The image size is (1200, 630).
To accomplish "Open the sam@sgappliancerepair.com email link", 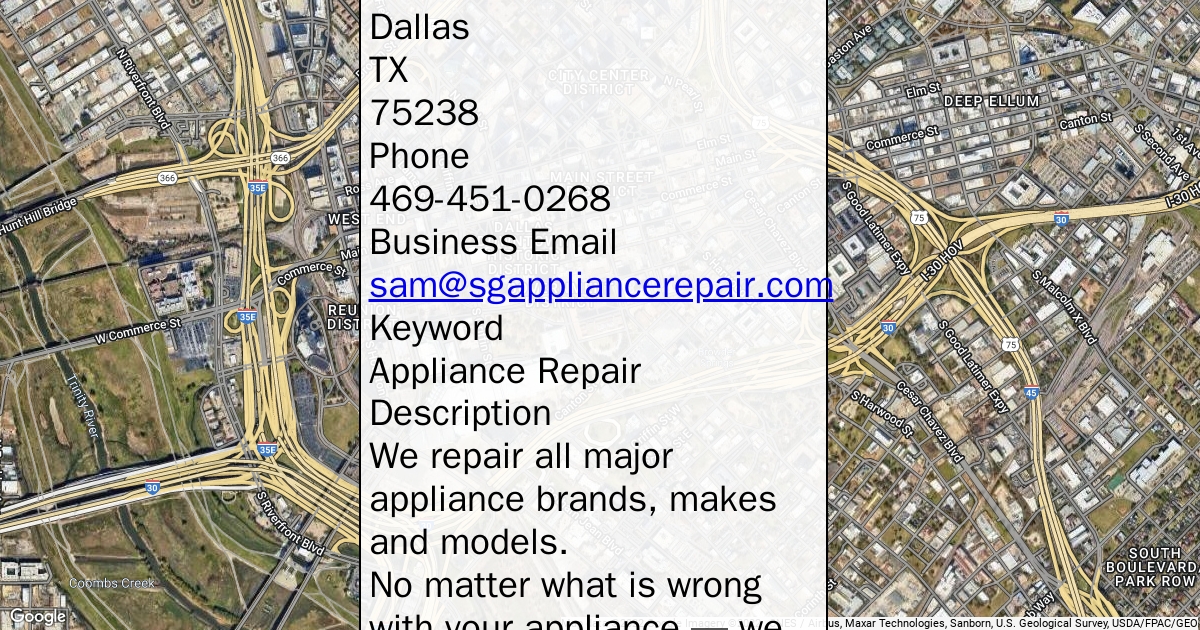I will click(600, 286).
